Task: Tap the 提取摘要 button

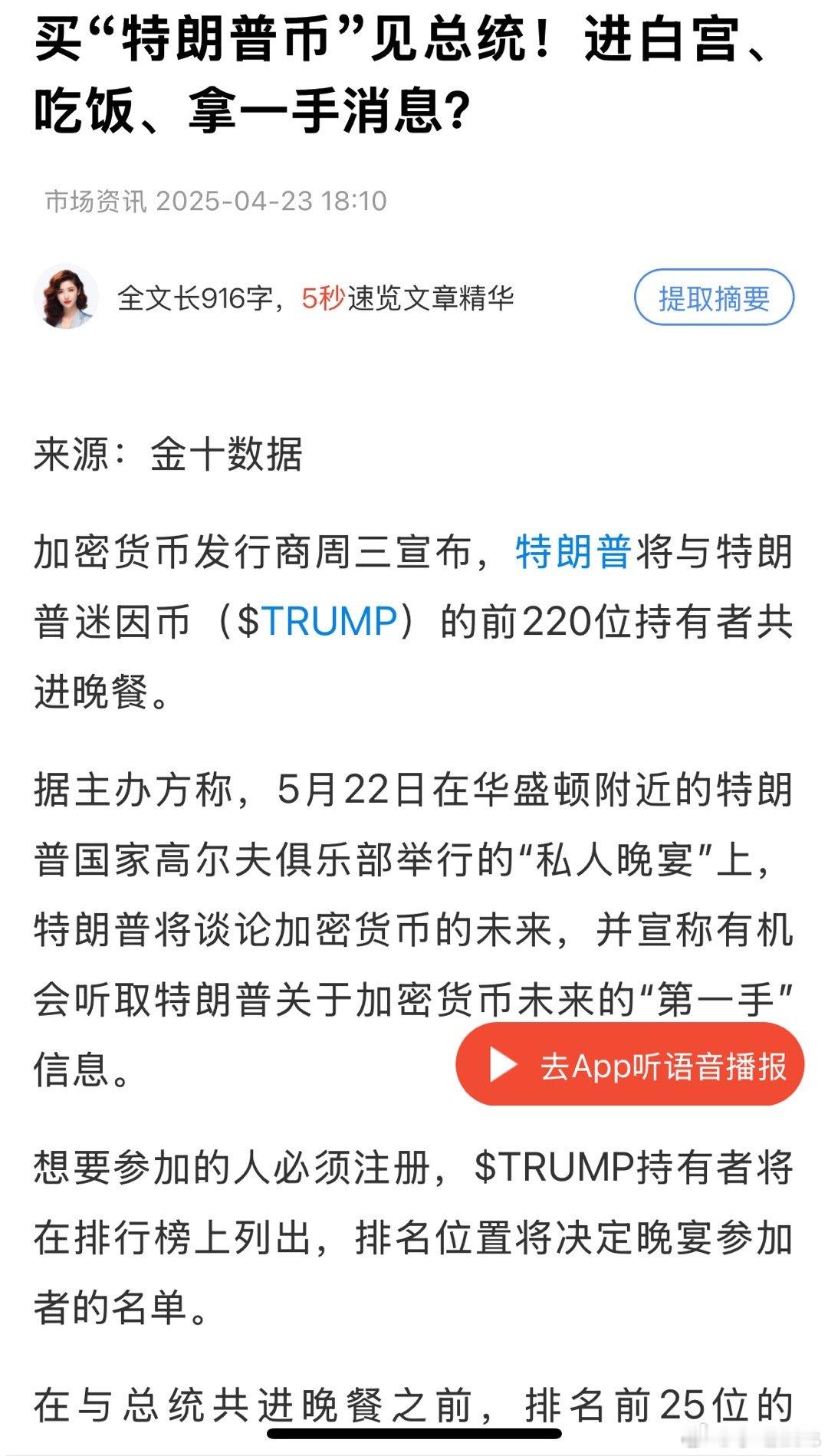Action: pyautogui.click(x=714, y=297)
